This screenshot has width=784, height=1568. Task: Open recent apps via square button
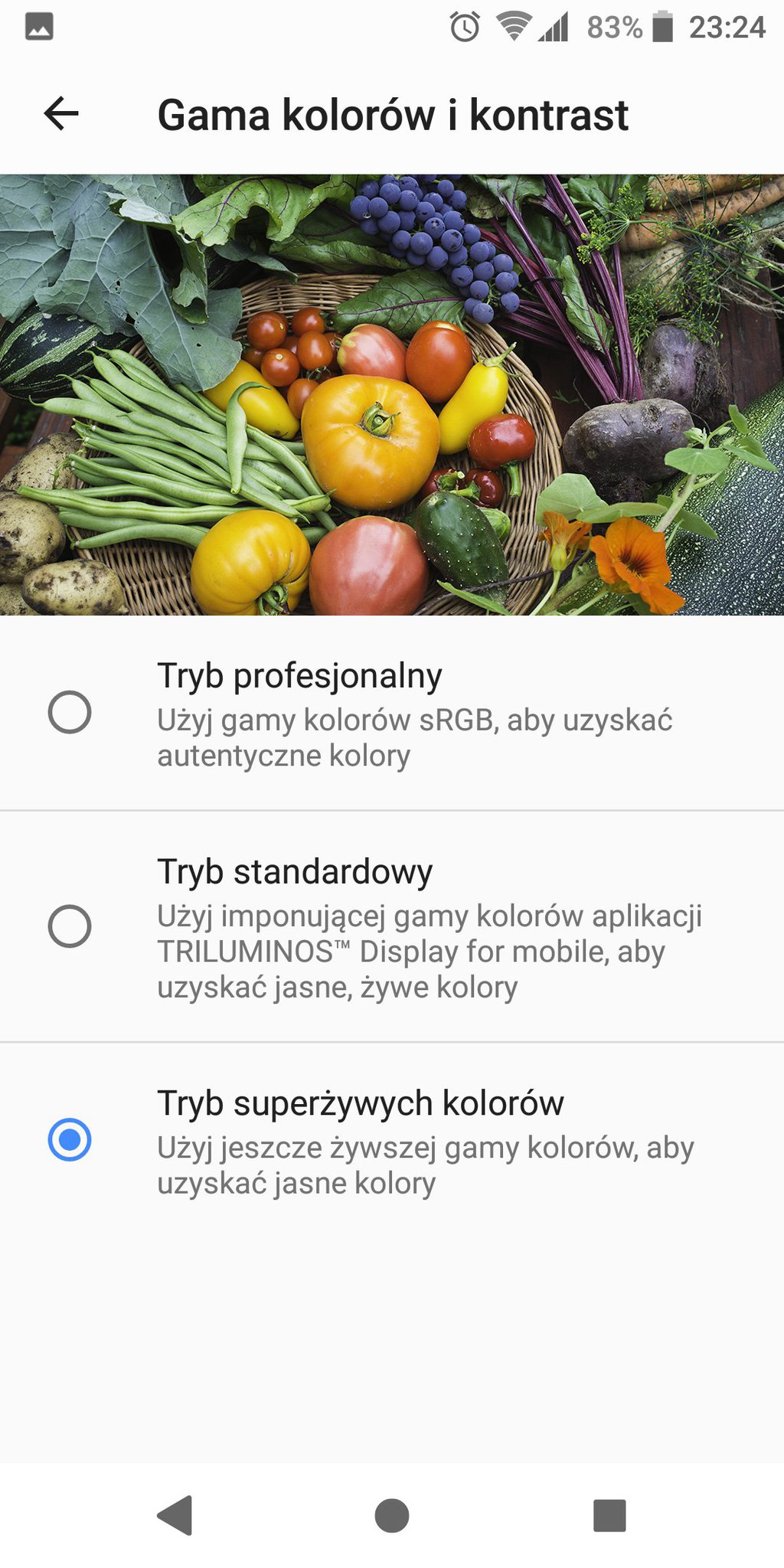pos(609,1515)
